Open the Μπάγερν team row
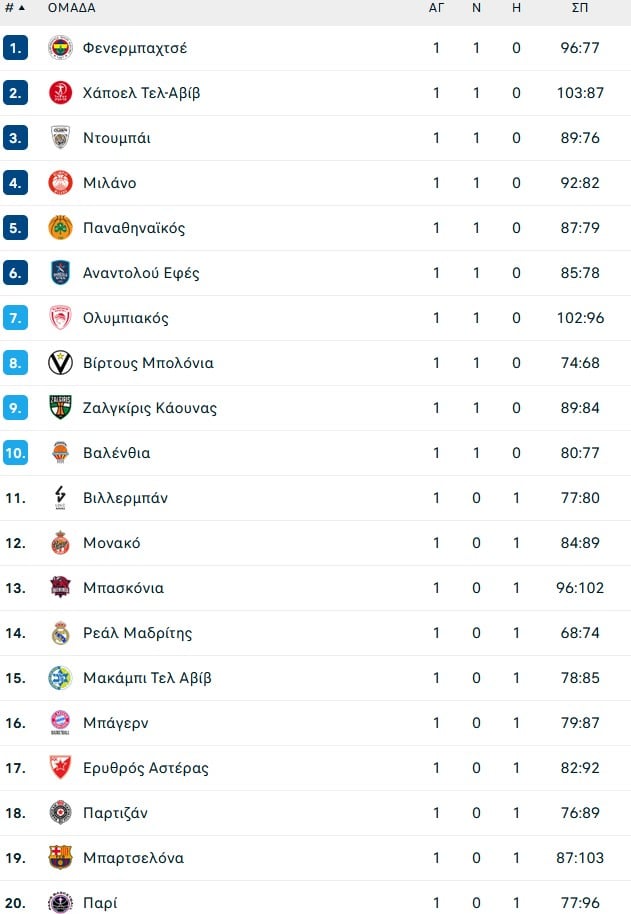The width and height of the screenshot is (631, 914). [x=116, y=723]
